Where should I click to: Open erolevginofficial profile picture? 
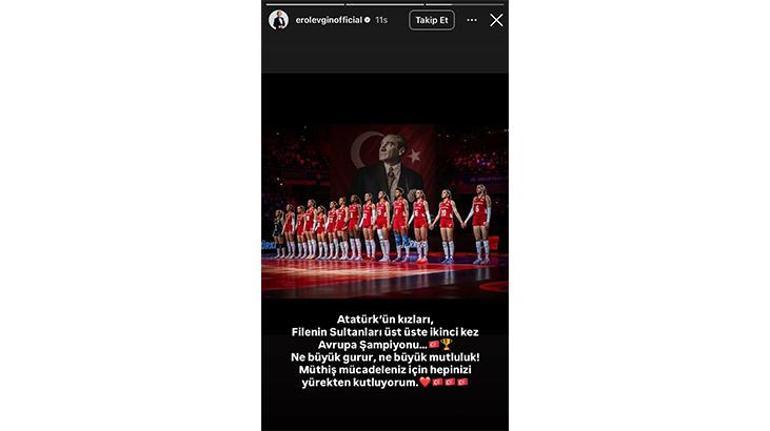pos(278,20)
